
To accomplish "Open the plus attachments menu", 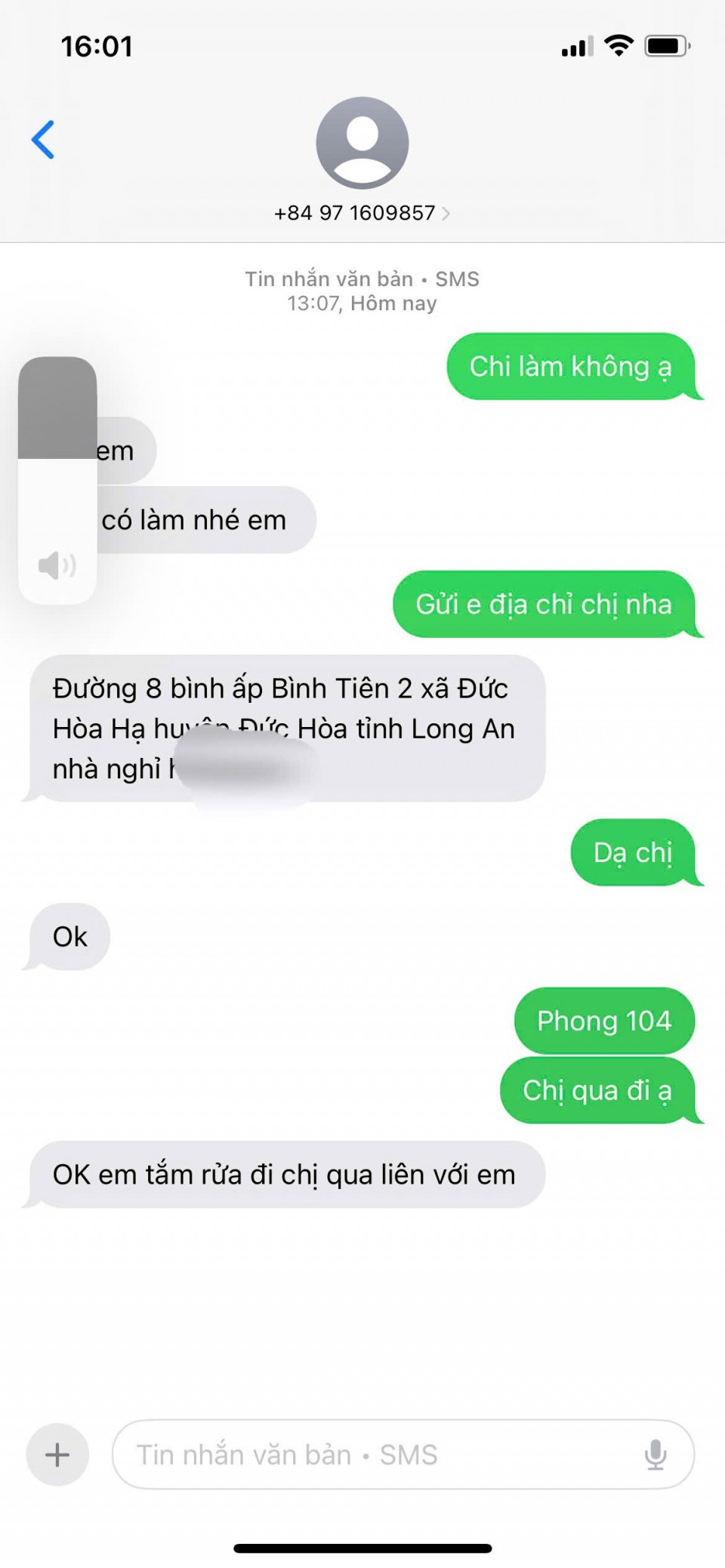I will 57,1454.
